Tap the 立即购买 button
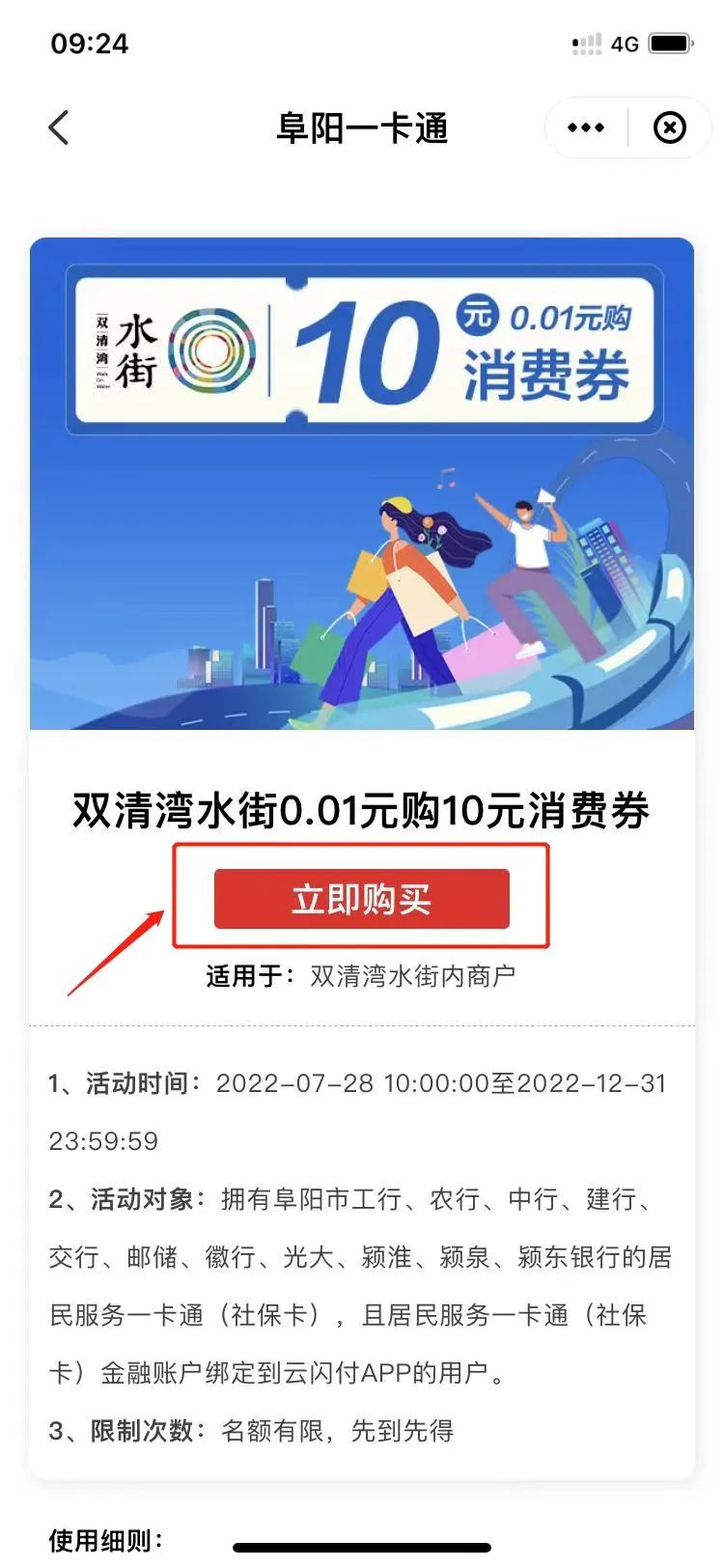724x1568 pixels. coord(361,899)
